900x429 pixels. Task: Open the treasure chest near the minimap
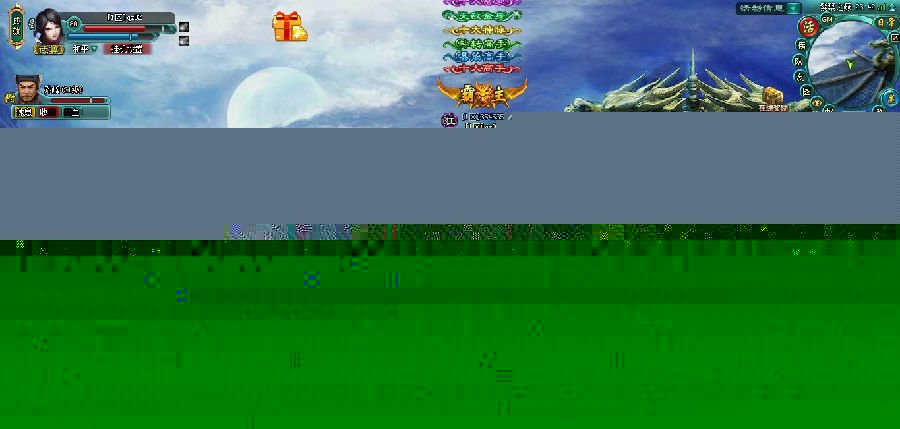coord(772,93)
